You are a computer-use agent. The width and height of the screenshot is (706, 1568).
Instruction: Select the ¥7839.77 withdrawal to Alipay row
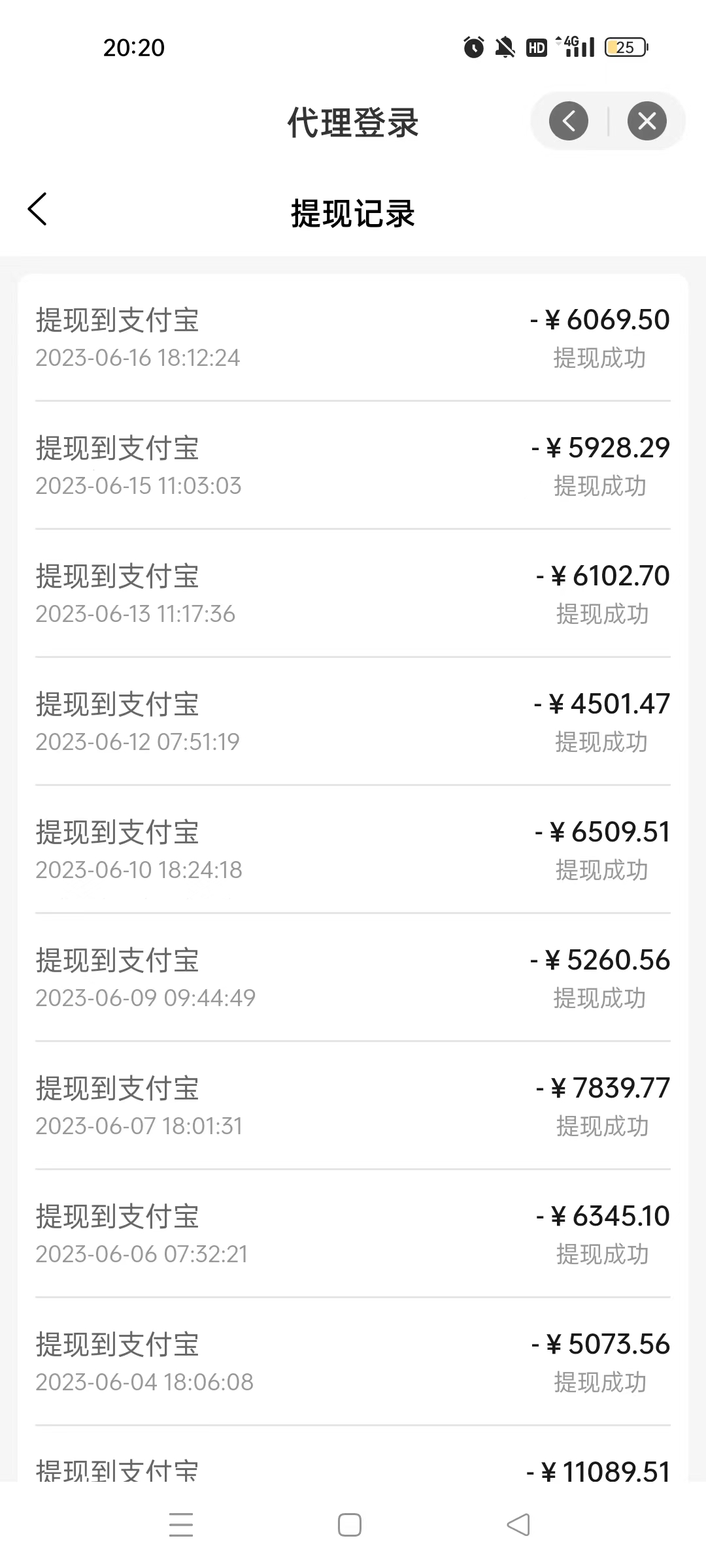(353, 1107)
